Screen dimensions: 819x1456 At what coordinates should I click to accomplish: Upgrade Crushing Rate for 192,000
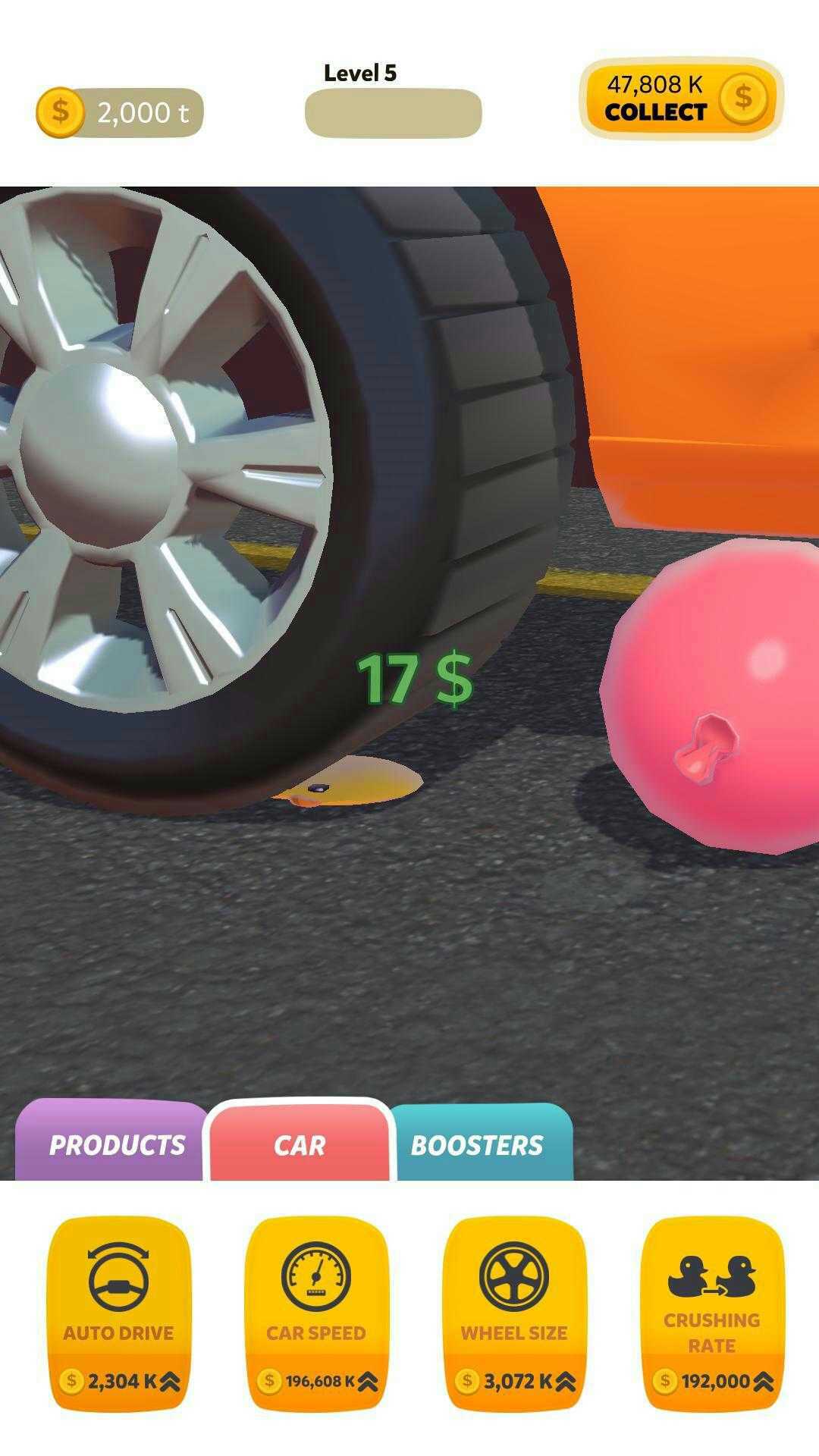point(712,1313)
